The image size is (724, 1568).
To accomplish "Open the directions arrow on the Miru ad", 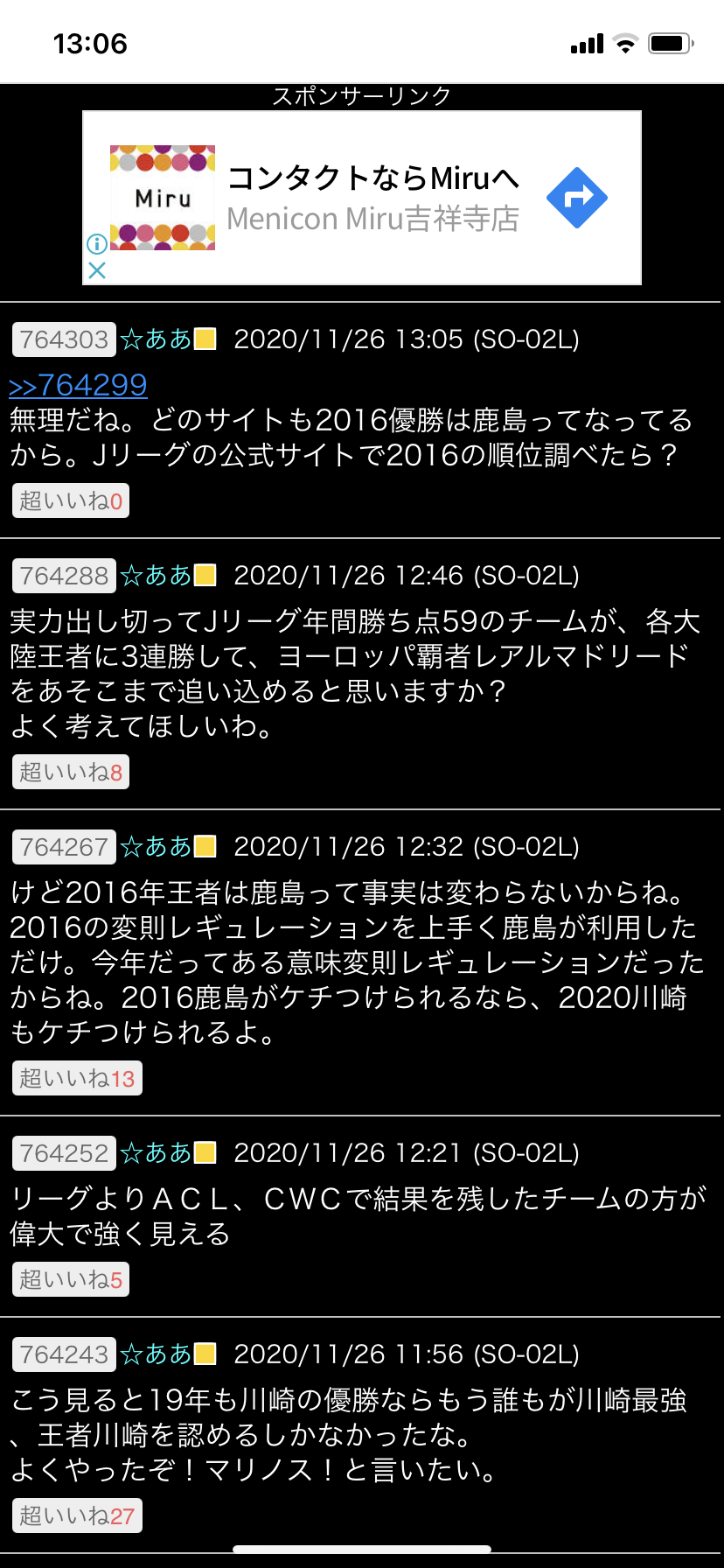I will (577, 198).
